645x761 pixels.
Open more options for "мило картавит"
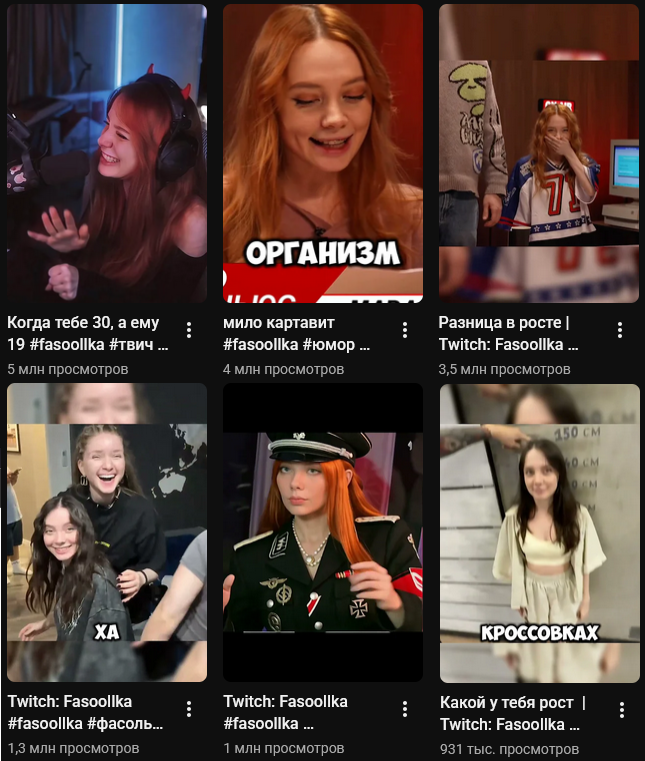click(x=405, y=330)
